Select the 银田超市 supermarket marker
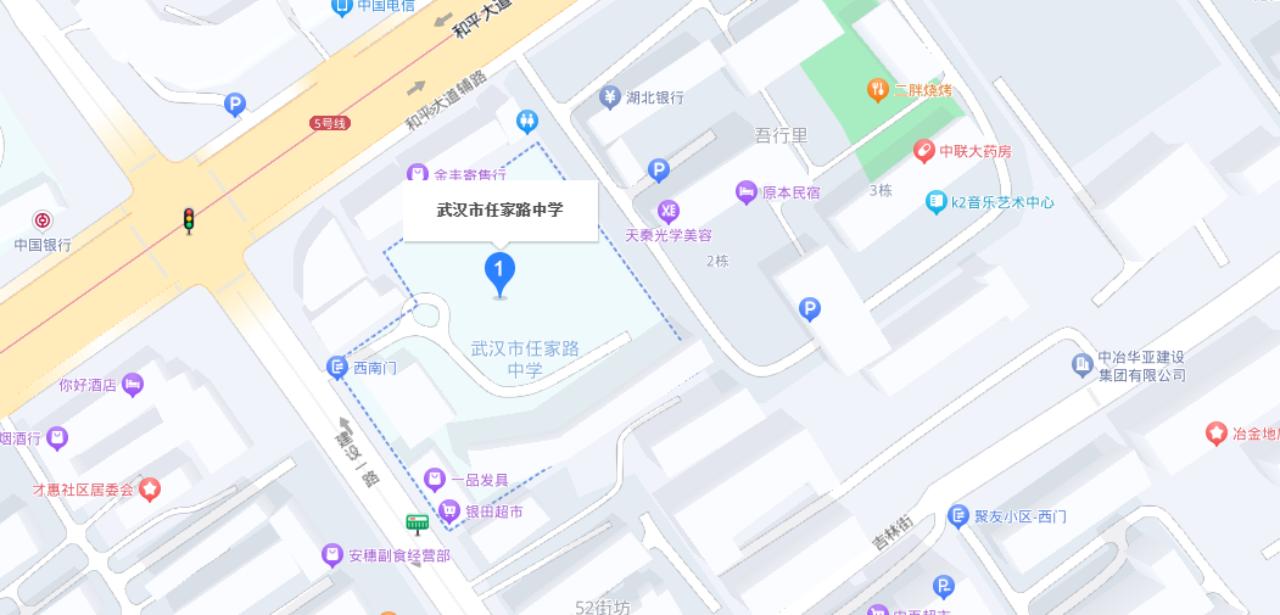 click(450, 512)
